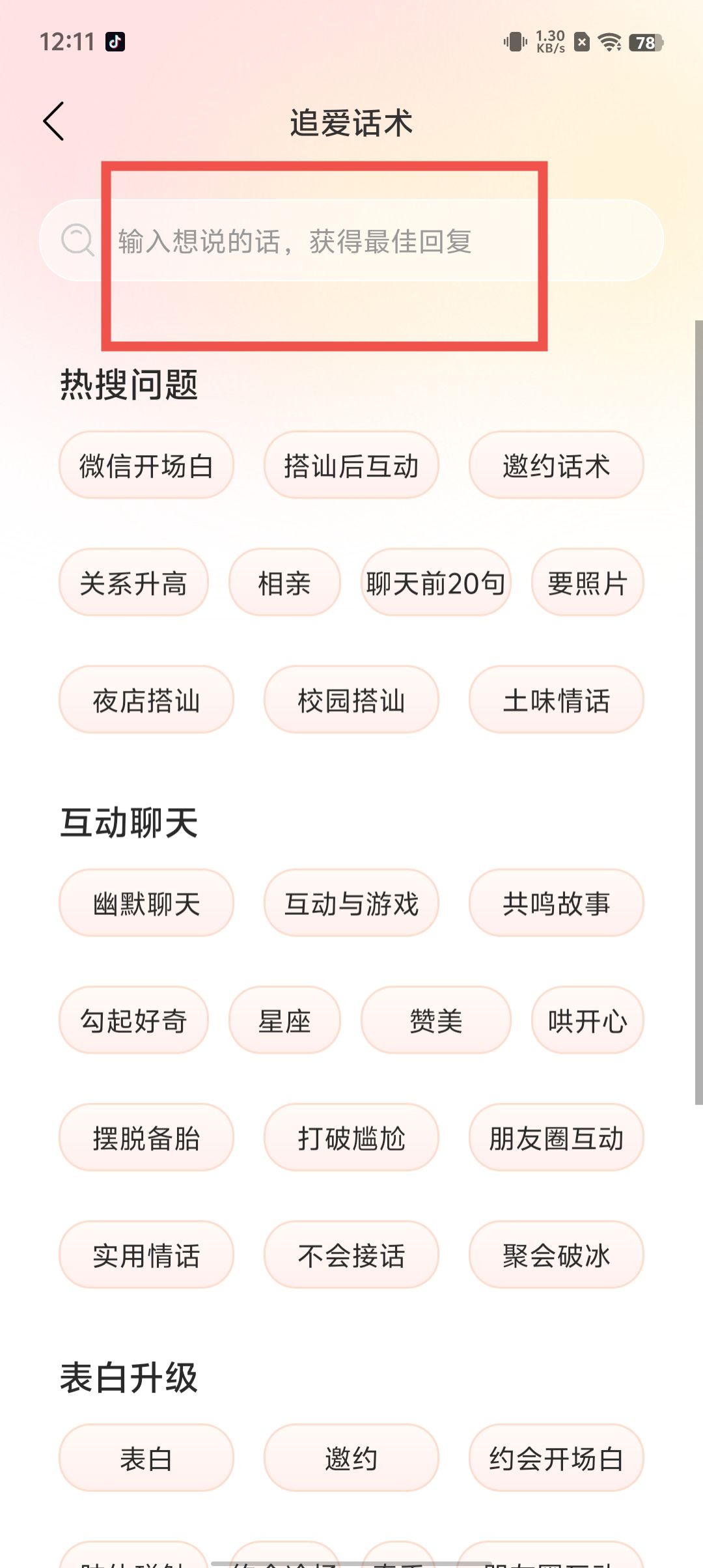Open the 土味情话 topic
This screenshot has height=1568, width=703.
[x=557, y=700]
